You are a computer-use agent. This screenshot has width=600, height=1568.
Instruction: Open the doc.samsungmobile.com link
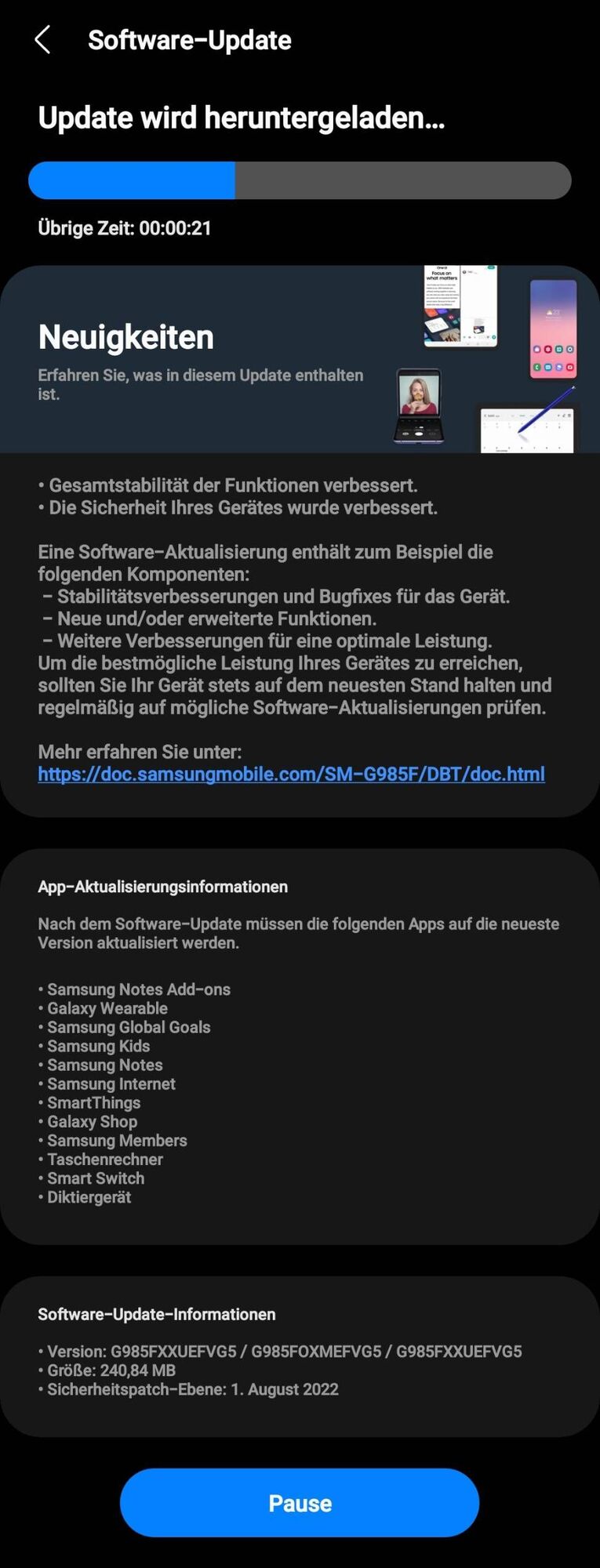click(x=291, y=775)
